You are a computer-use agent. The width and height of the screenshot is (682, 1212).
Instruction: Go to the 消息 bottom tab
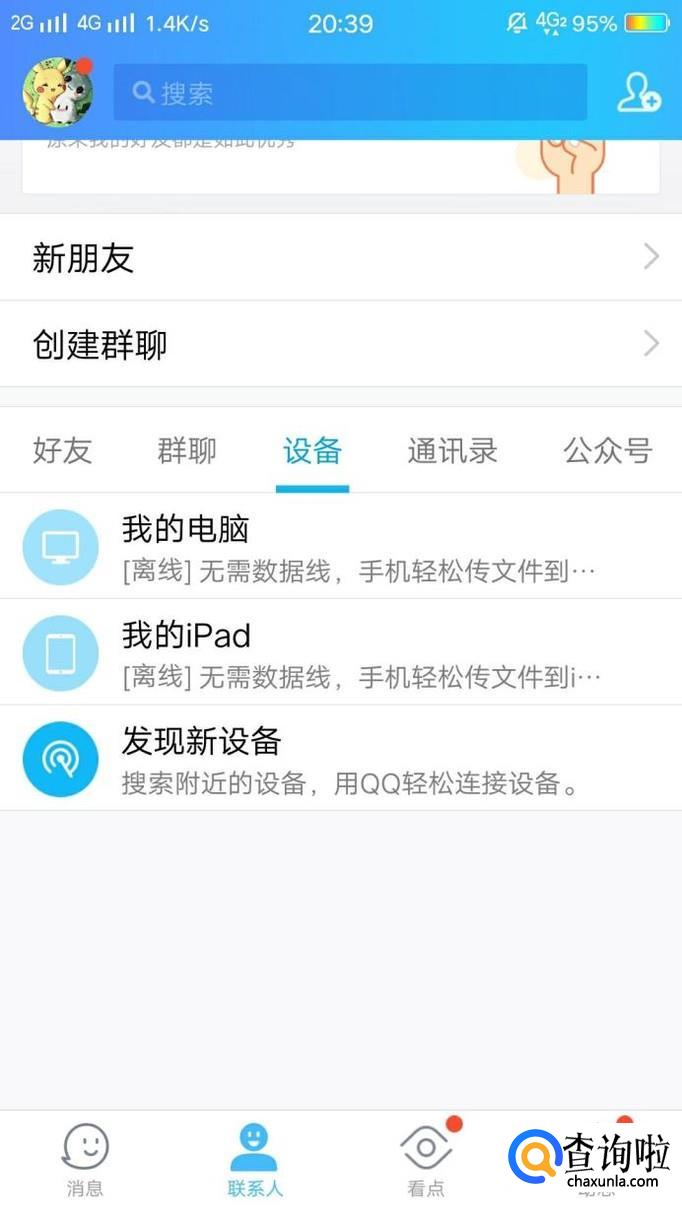tap(85, 1160)
